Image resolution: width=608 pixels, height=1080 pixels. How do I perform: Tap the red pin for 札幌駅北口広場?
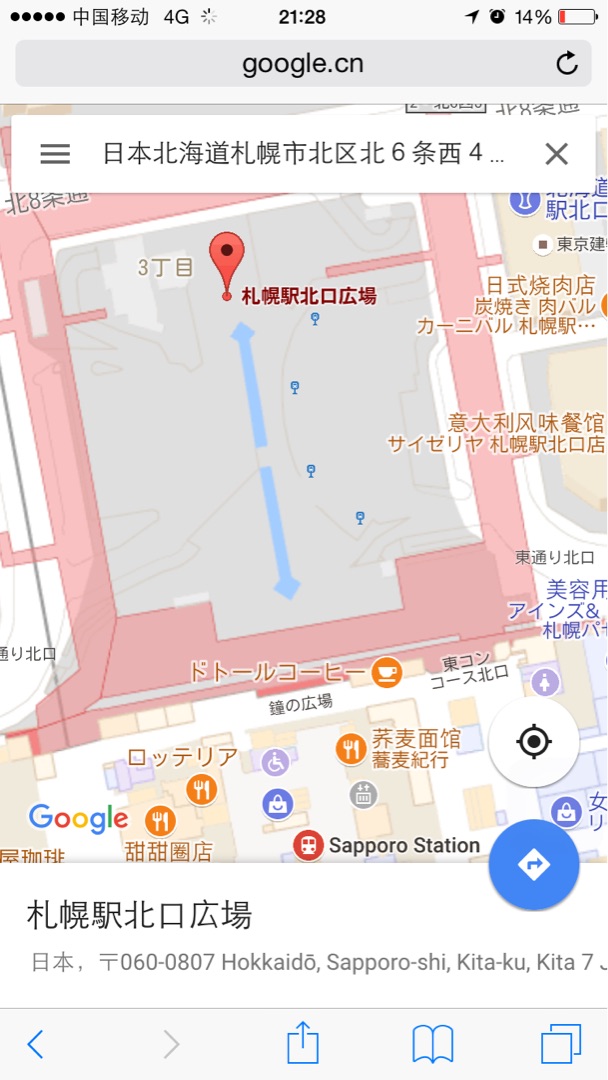227,258
